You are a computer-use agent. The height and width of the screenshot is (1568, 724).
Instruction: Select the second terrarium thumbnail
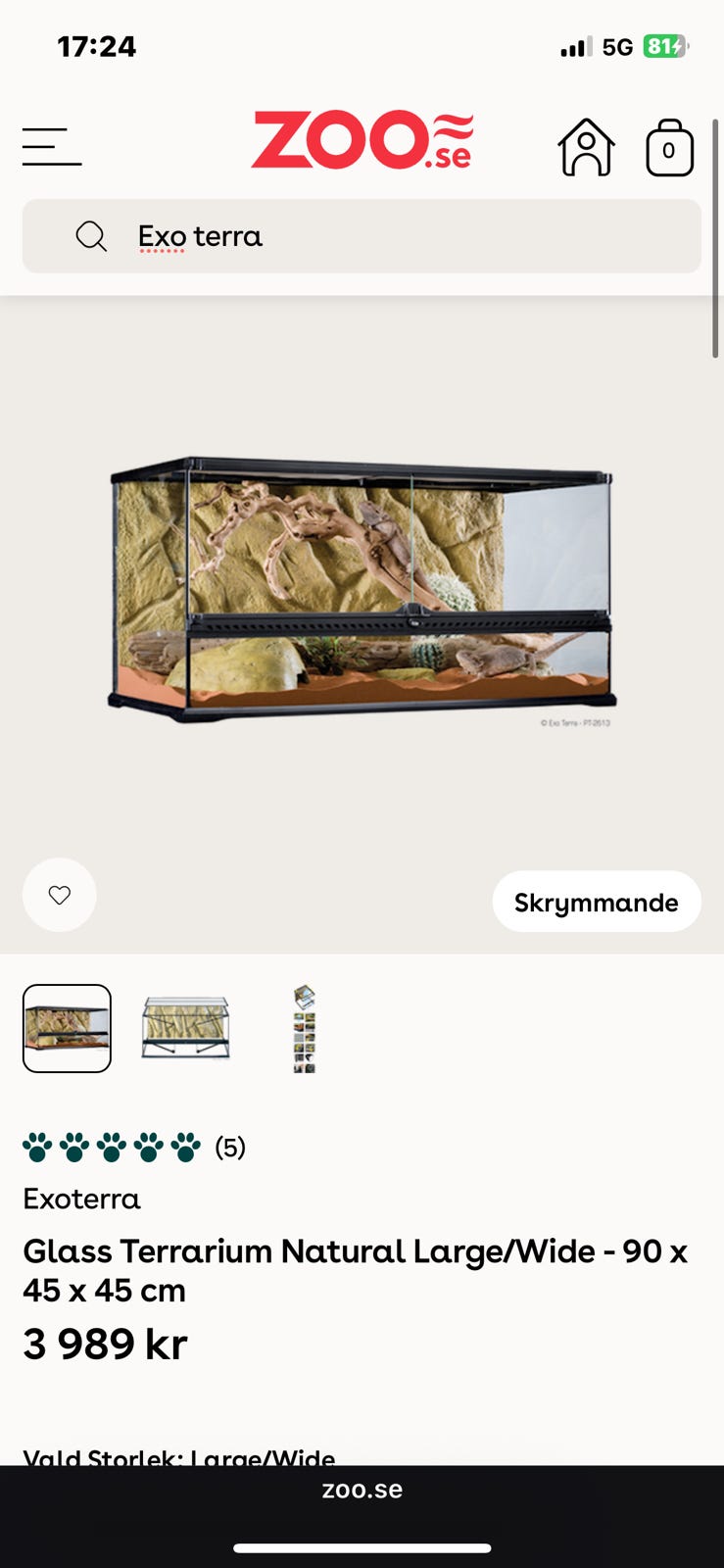185,1028
